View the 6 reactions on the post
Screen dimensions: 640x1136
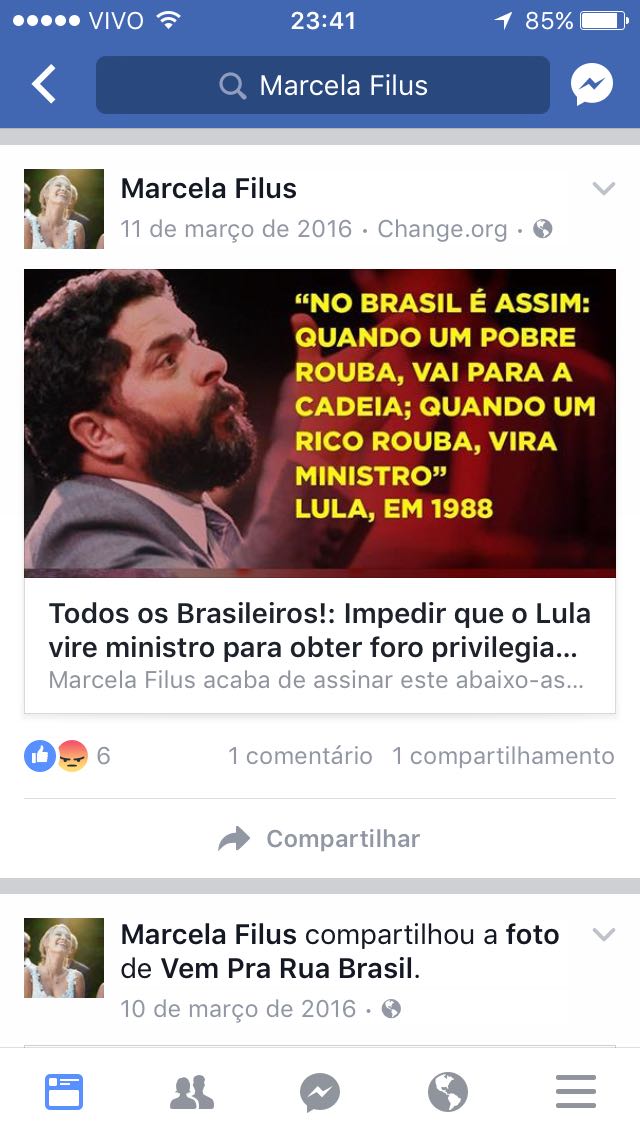coord(66,756)
